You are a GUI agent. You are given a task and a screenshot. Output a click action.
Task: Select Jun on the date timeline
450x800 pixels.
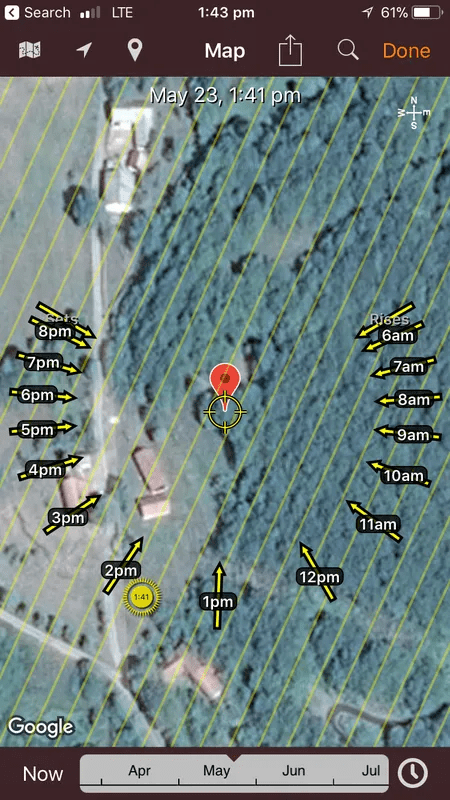(294, 770)
